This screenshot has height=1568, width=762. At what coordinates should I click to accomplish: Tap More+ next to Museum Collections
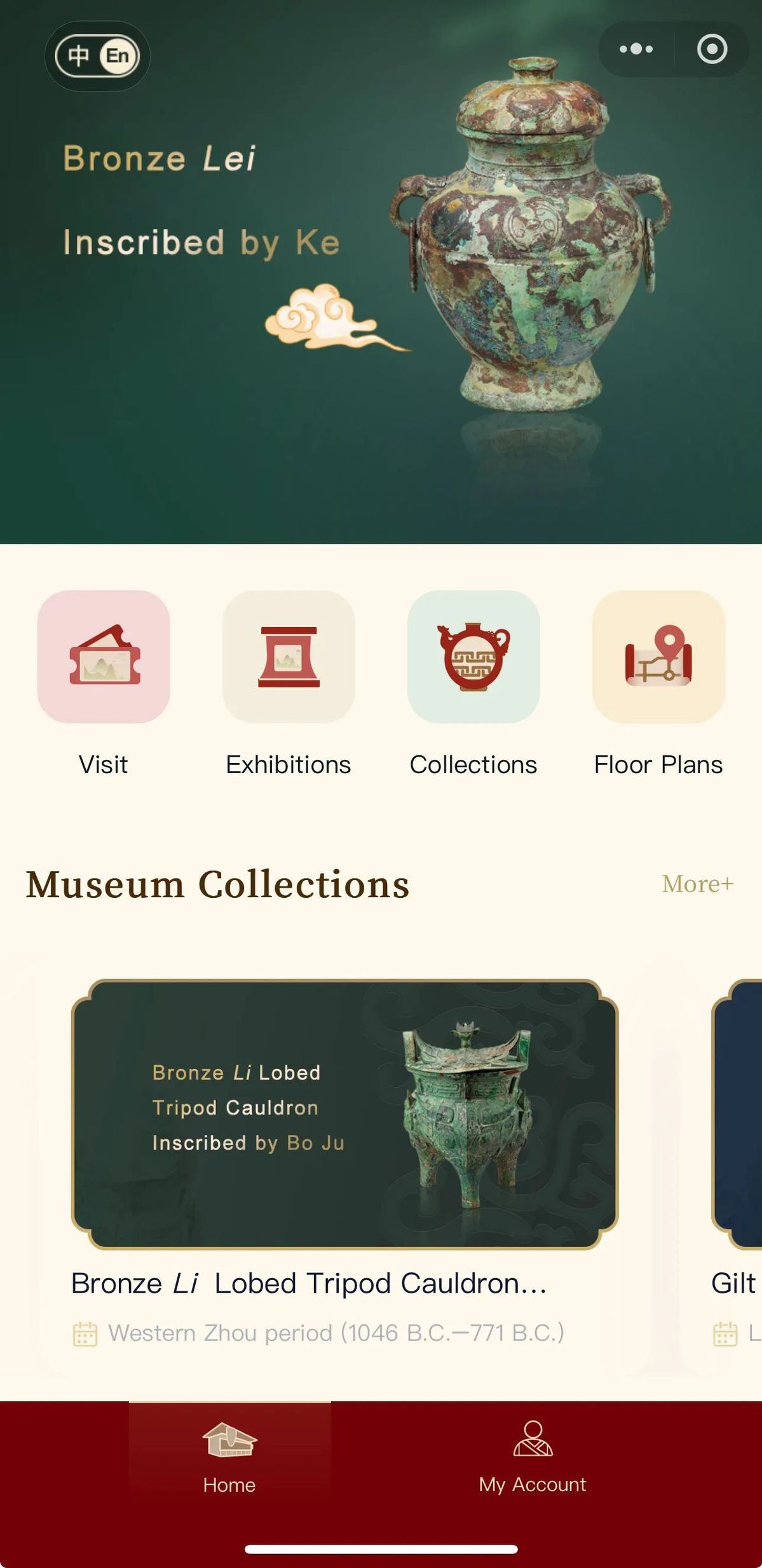pos(697,884)
